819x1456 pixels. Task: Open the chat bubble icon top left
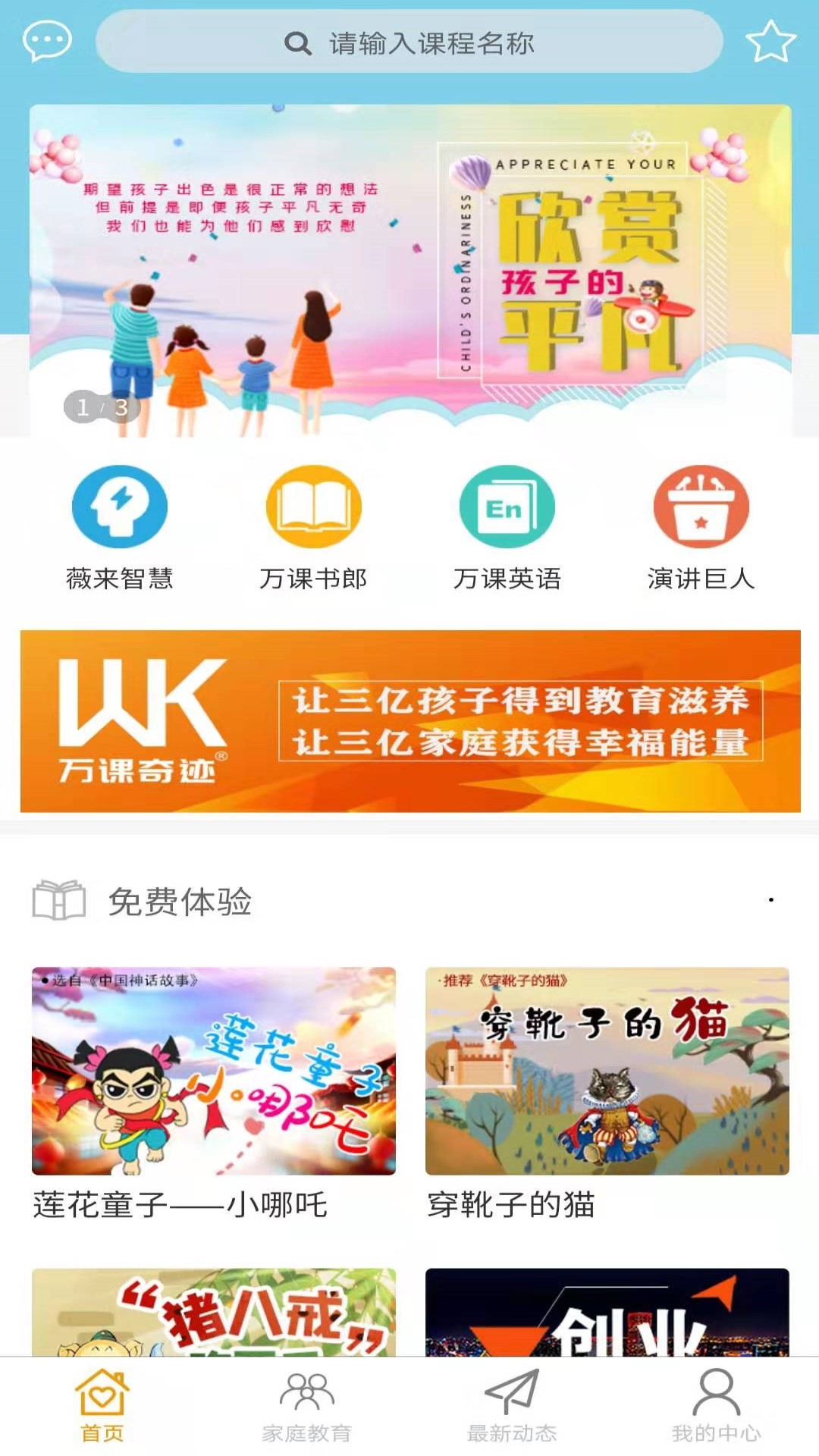(45, 42)
